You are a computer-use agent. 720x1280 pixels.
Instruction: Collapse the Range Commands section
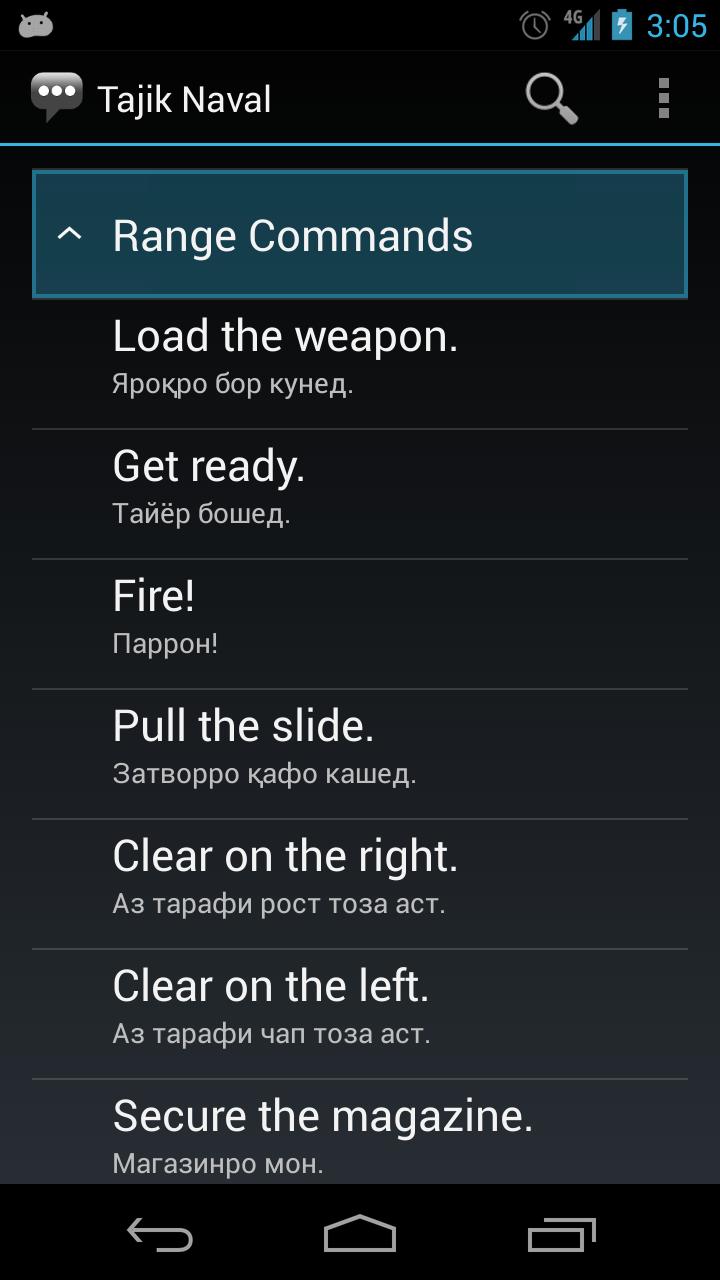click(359, 235)
